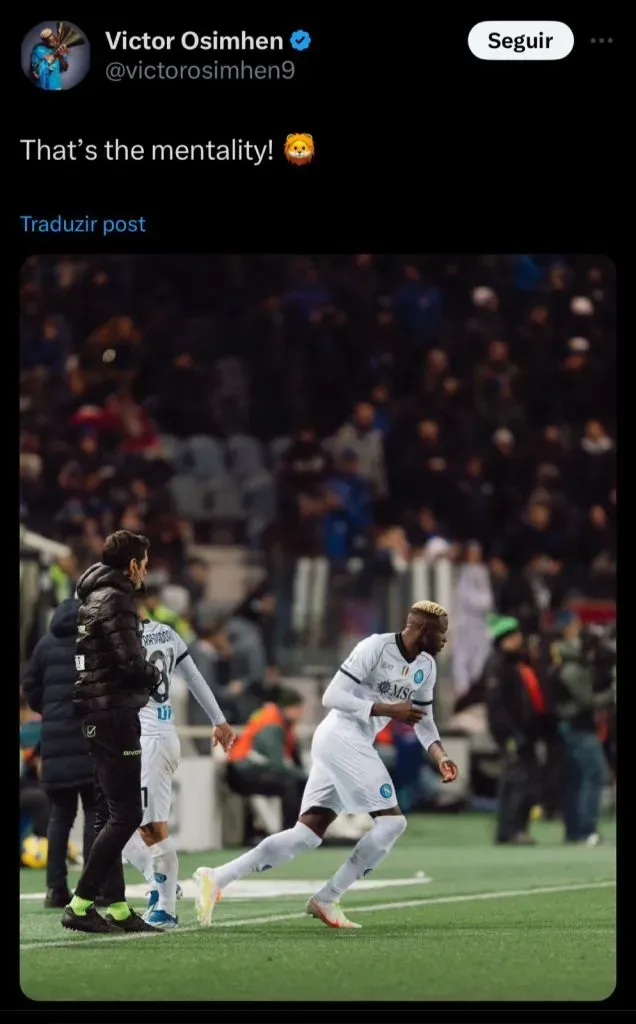Open the @victorosimhen9 profile name

tap(200, 71)
